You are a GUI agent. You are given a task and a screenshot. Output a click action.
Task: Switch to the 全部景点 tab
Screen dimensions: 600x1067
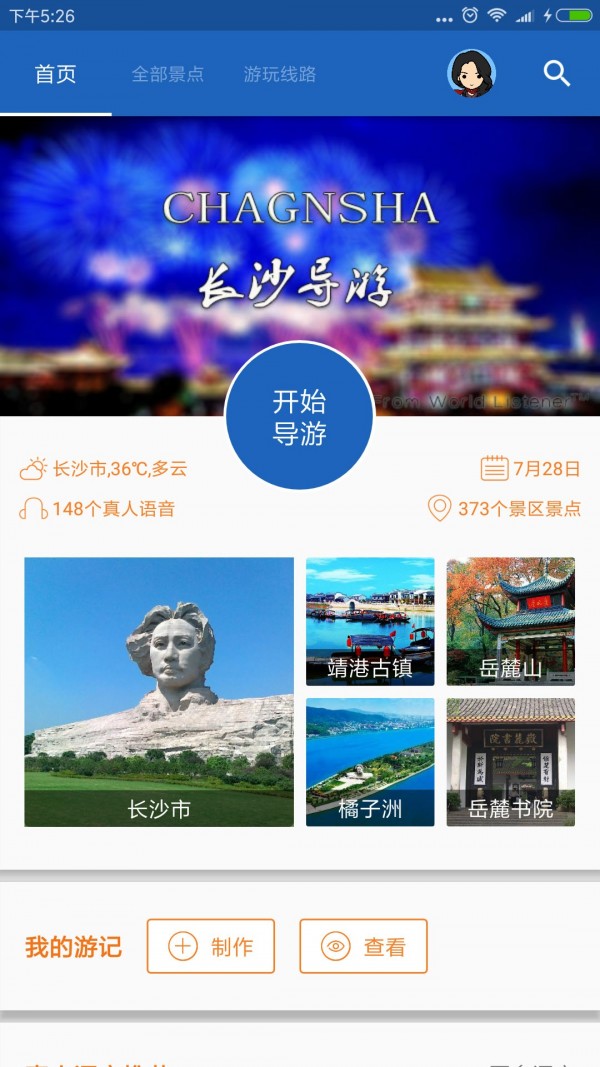tap(167, 74)
